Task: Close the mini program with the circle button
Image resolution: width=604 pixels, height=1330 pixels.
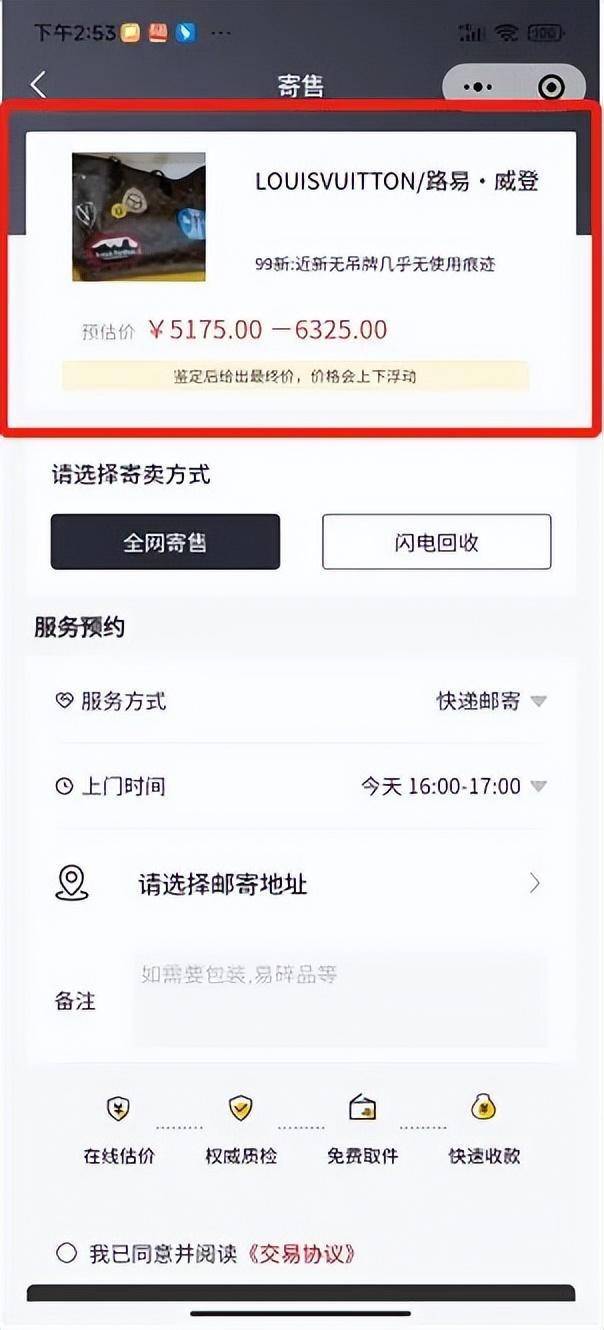Action: tap(551, 87)
